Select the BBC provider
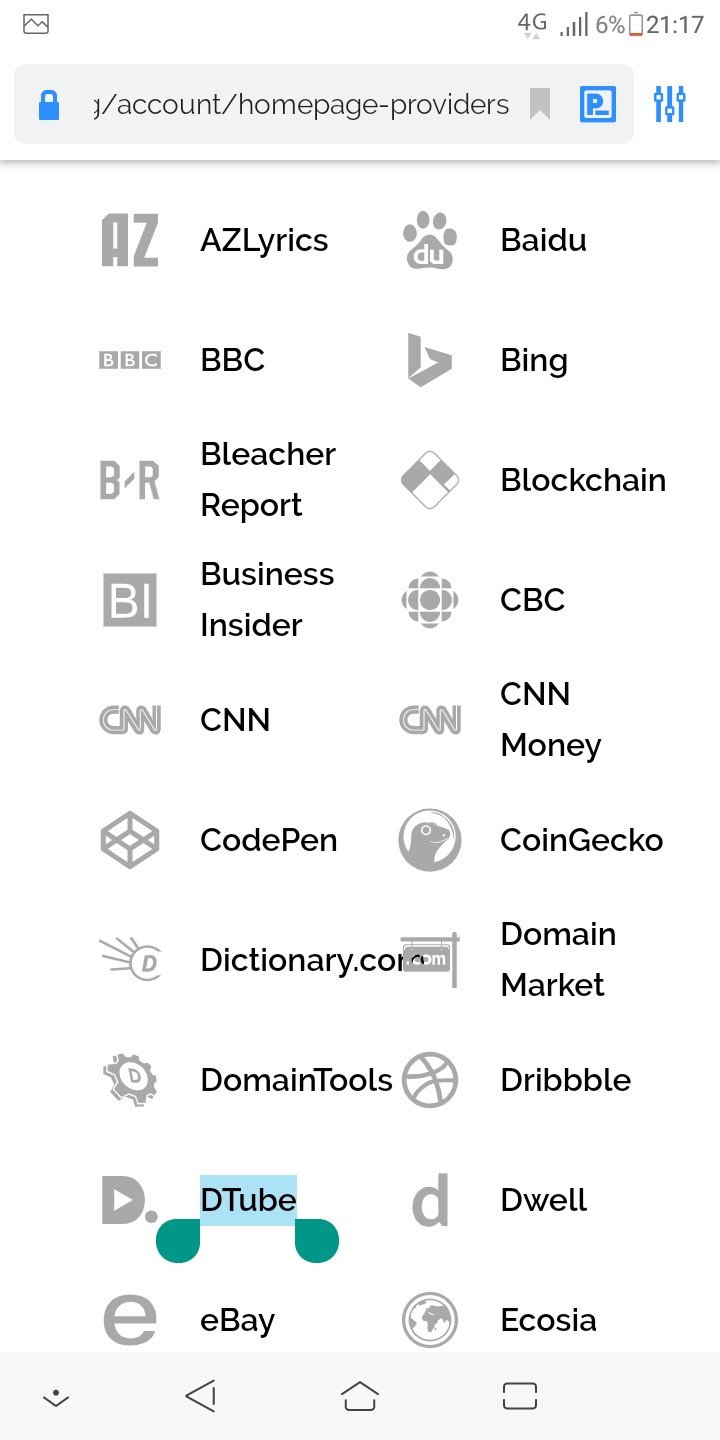720x1440 pixels. [232, 360]
